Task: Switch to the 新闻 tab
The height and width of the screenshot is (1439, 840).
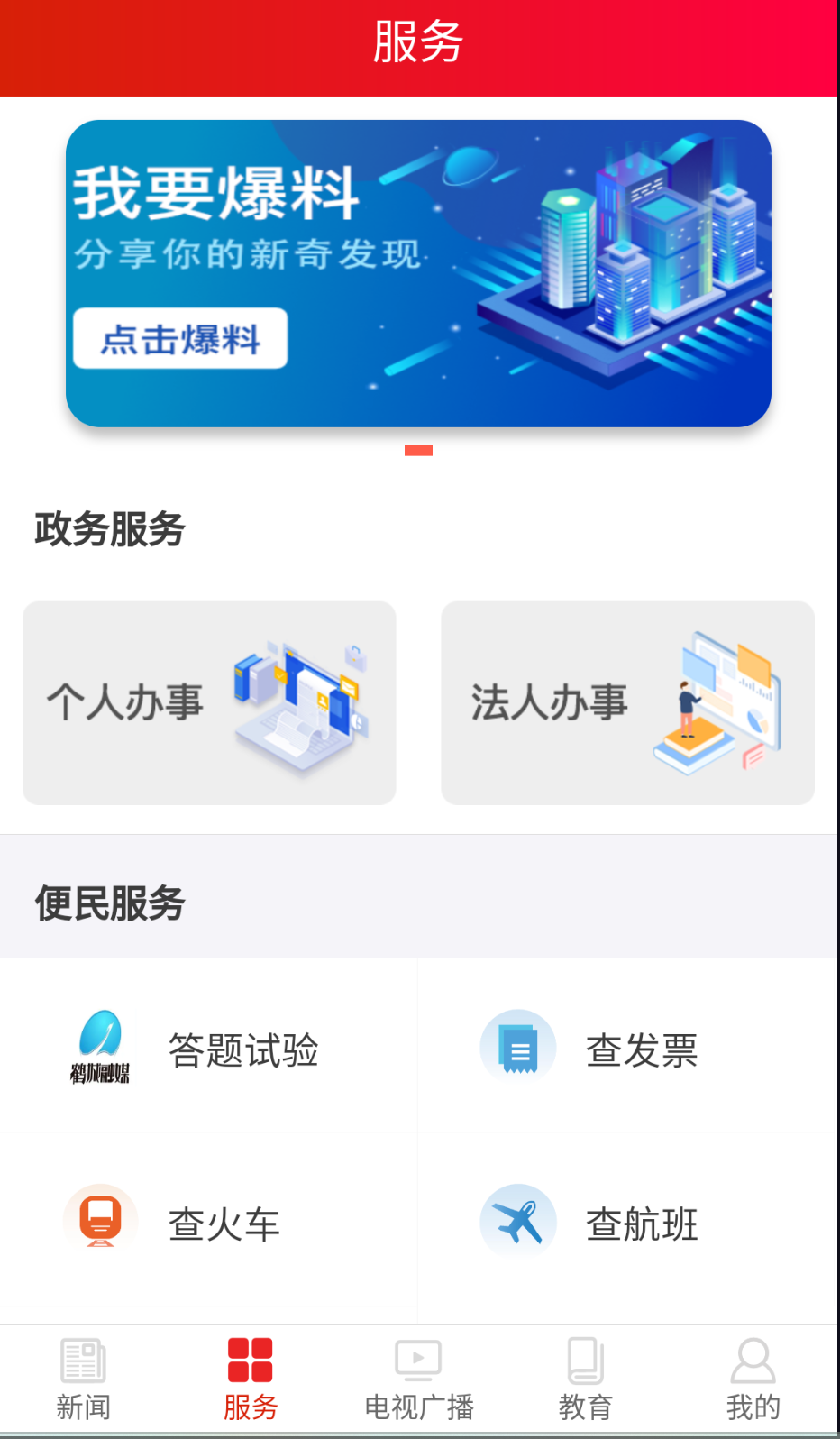Action: [83, 1379]
